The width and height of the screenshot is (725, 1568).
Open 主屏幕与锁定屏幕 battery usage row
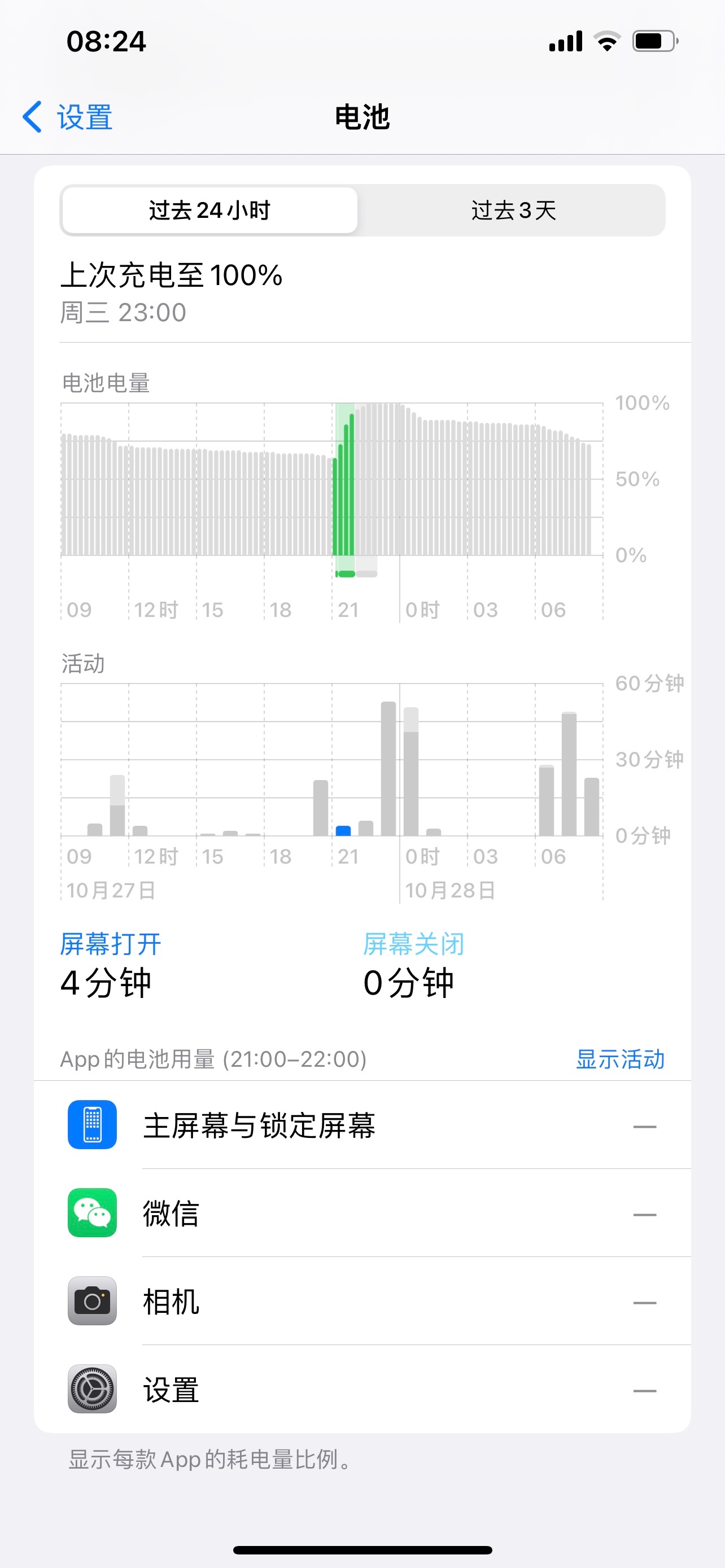point(362,1125)
